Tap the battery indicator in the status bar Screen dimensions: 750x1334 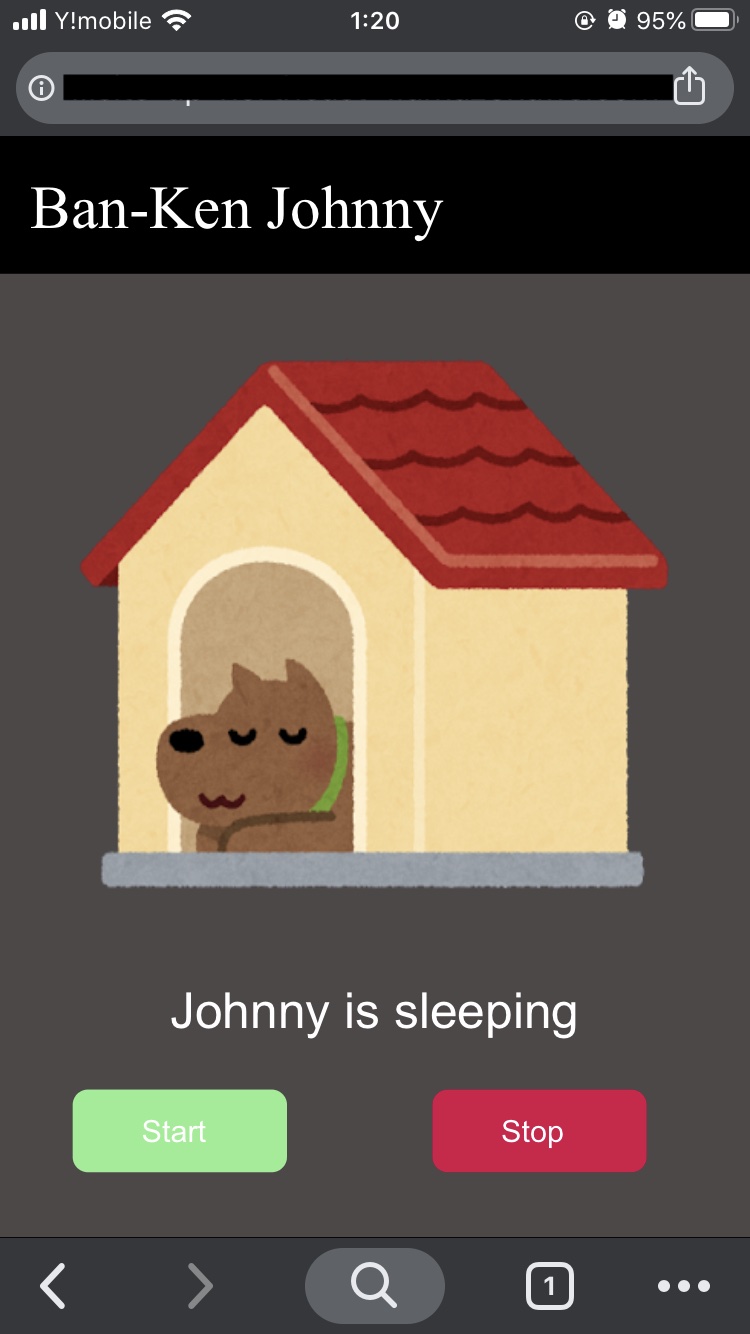click(x=712, y=18)
